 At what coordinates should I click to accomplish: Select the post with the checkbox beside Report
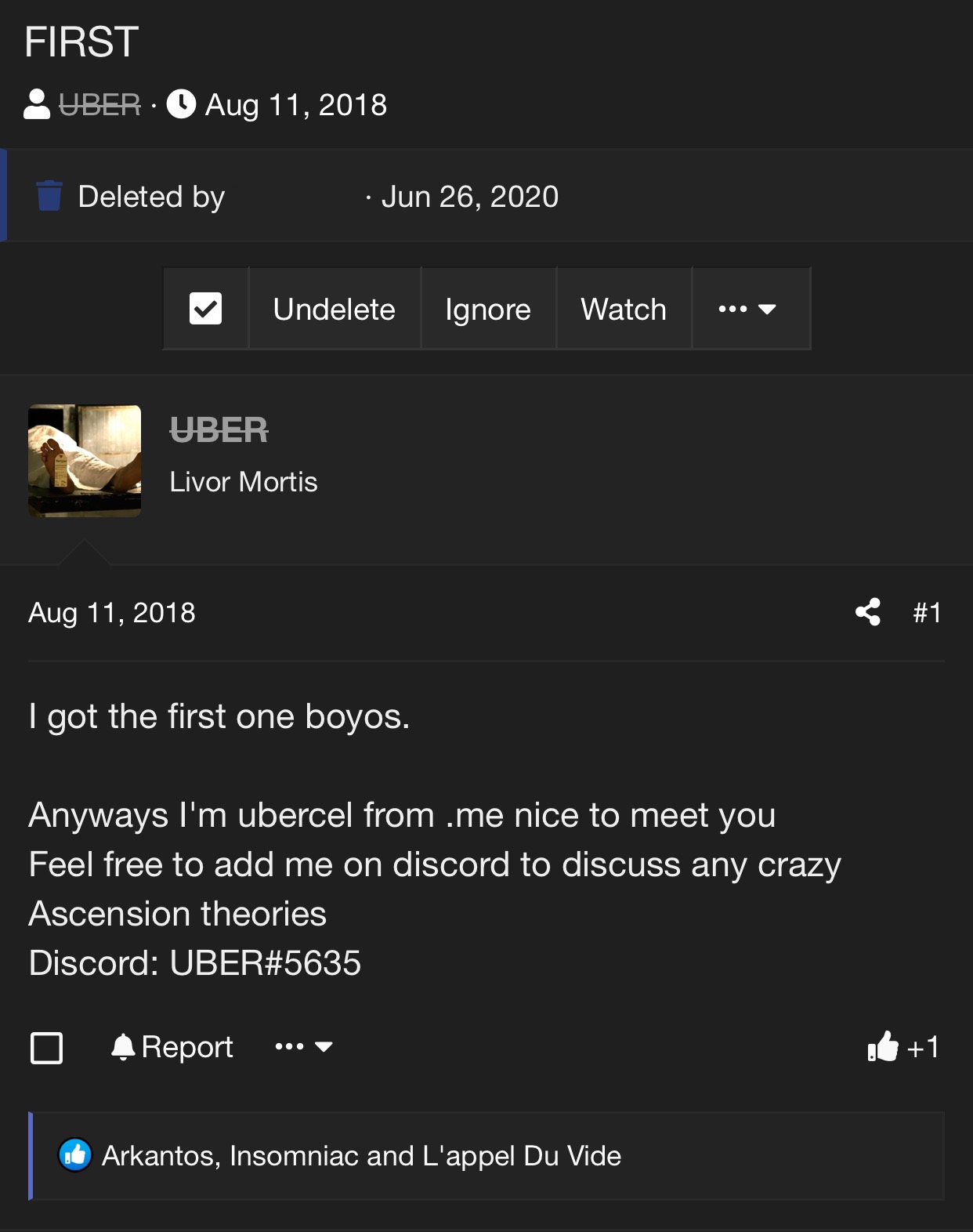click(46, 1047)
